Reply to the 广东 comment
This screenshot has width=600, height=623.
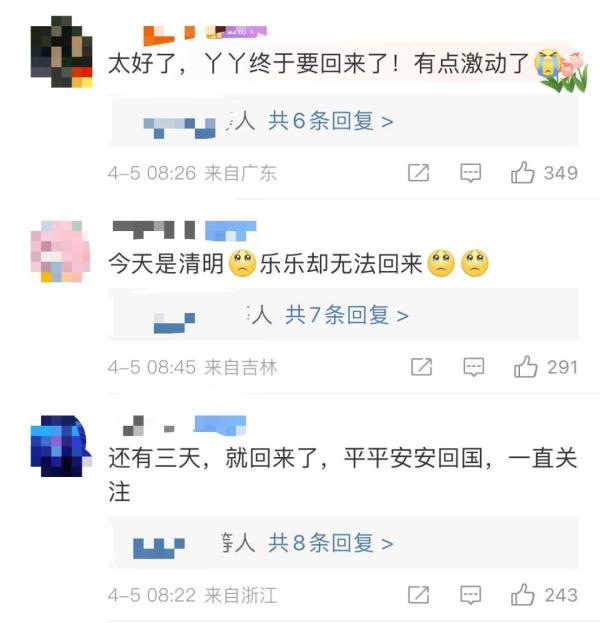pos(471,173)
